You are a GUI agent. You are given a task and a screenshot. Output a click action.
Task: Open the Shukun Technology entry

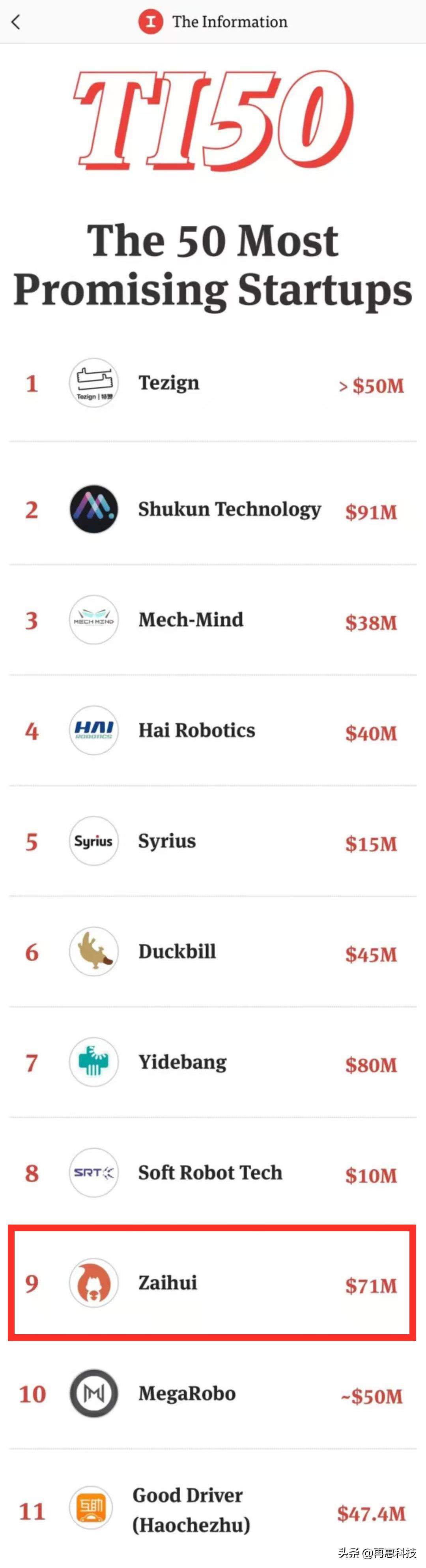coord(229,509)
